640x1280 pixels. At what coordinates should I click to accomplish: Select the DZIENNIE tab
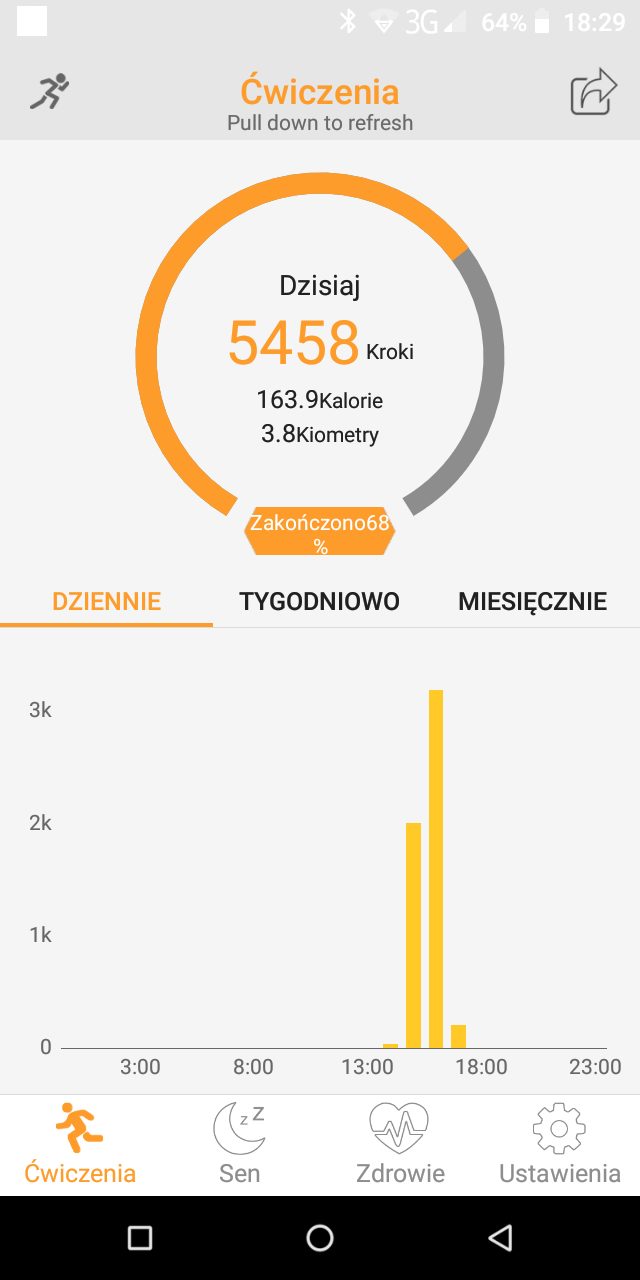point(106,601)
